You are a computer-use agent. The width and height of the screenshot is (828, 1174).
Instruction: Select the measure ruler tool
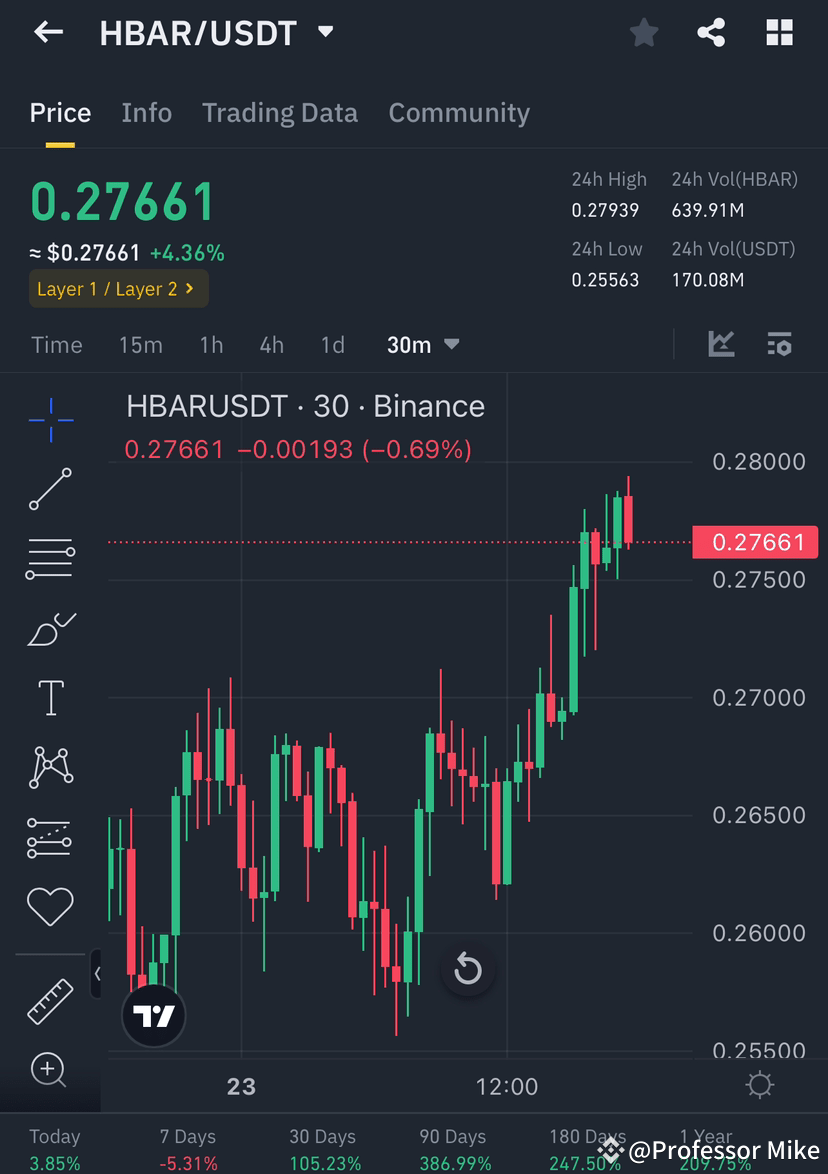coord(50,998)
